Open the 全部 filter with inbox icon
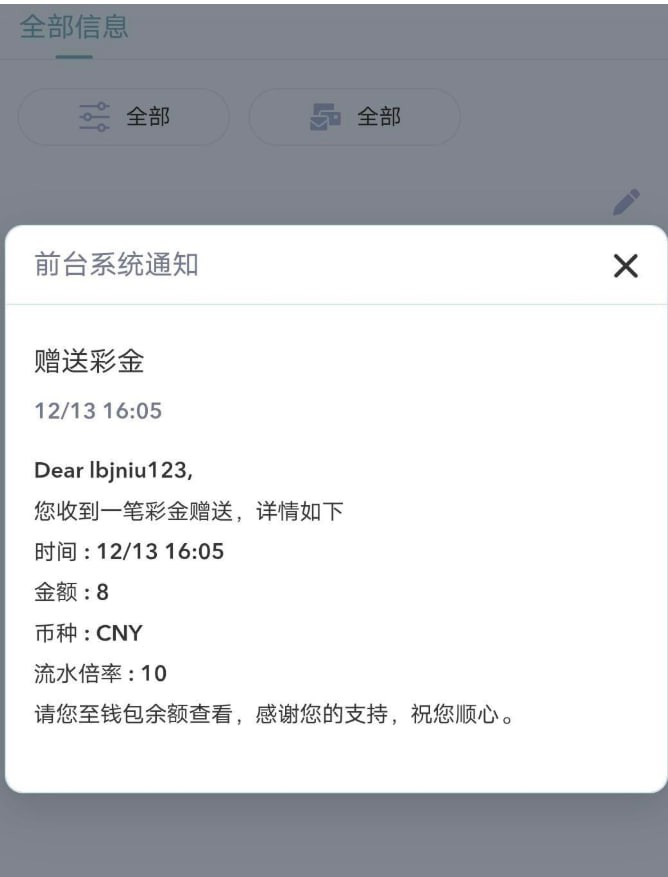668x877 pixels. click(x=354, y=117)
